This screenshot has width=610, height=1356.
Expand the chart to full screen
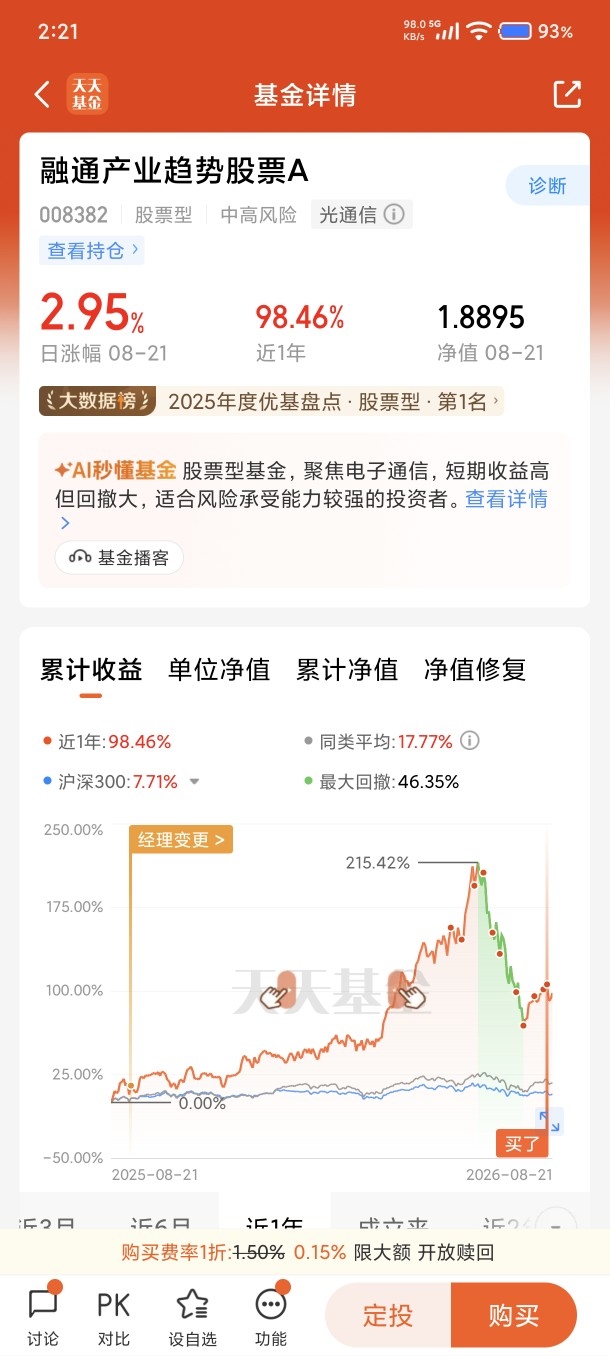(549, 1121)
